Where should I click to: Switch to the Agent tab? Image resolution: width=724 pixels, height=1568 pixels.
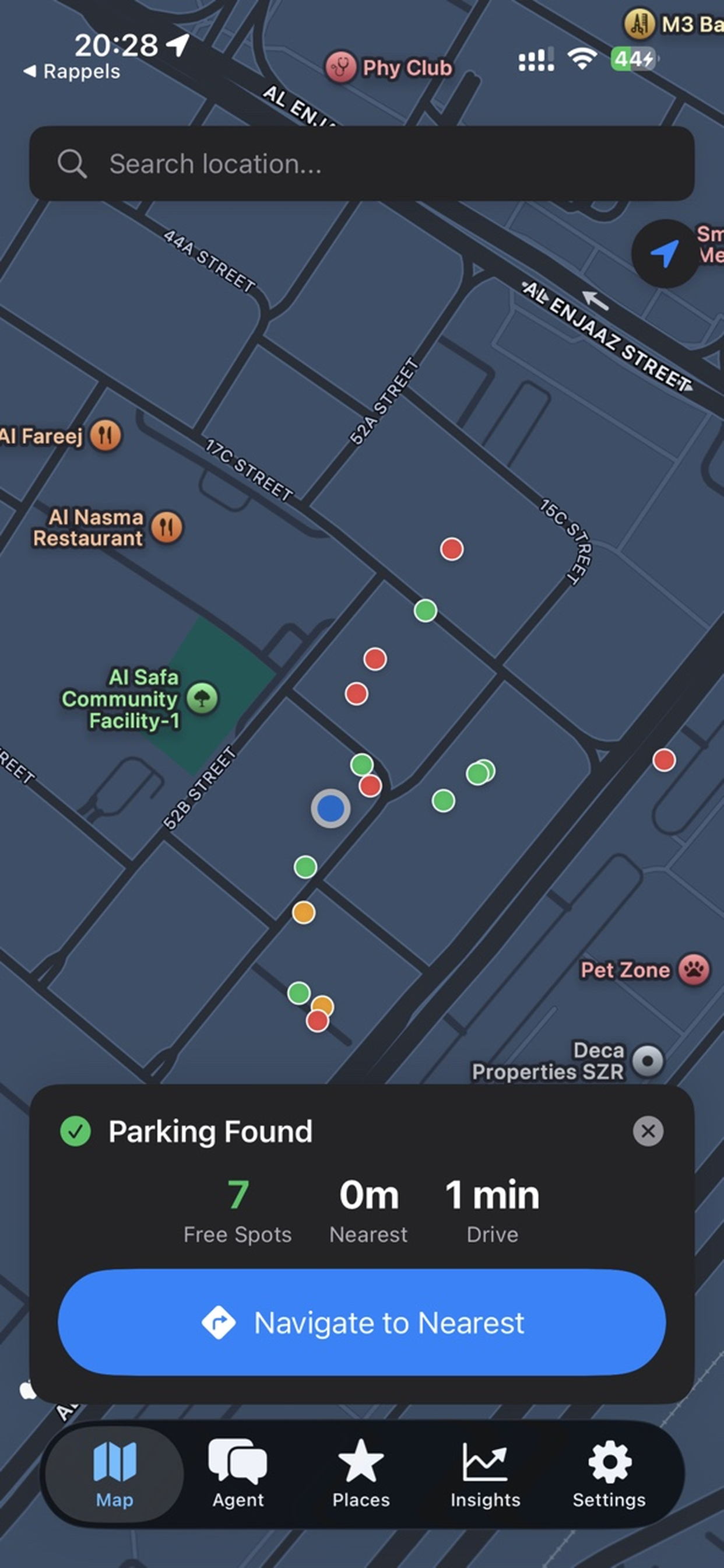(238, 1473)
